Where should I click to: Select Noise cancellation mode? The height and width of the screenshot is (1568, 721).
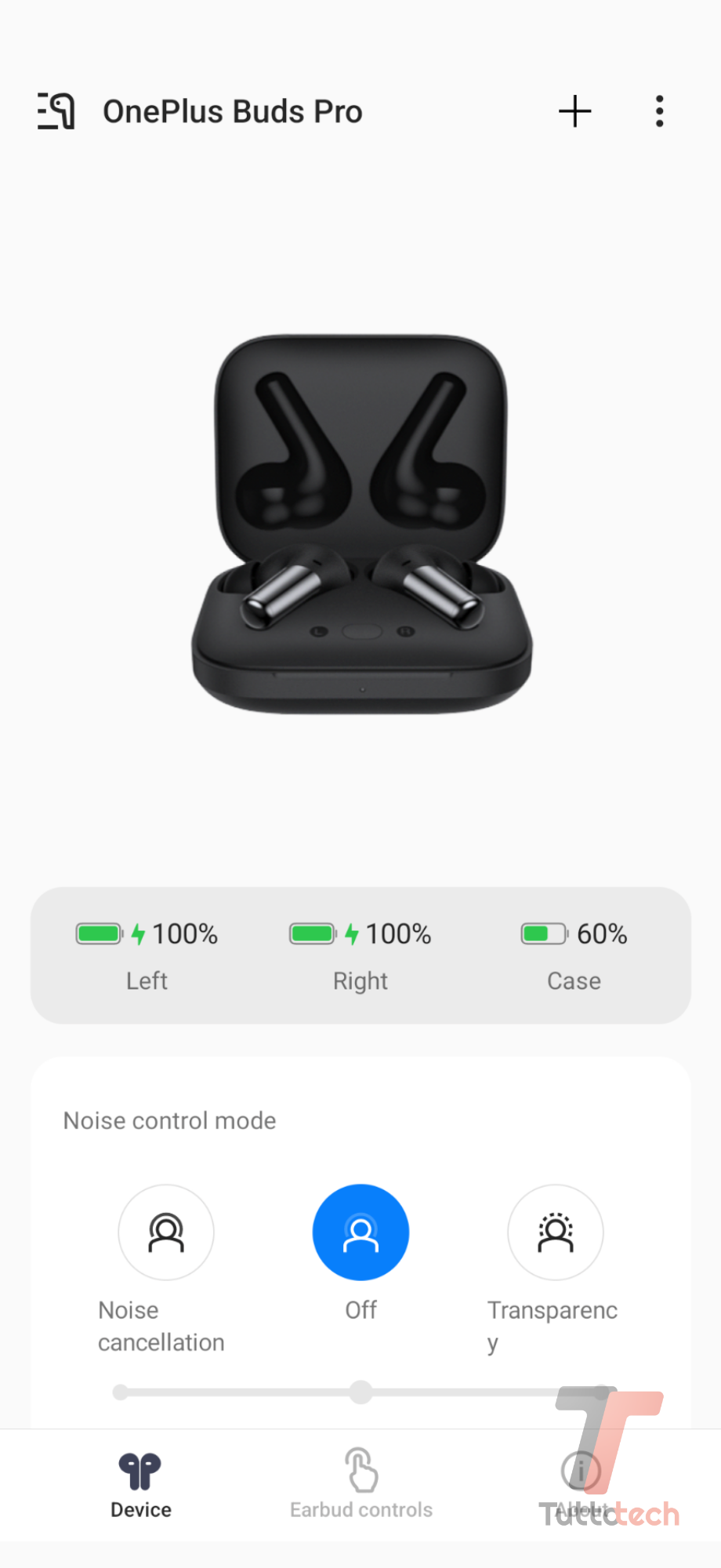tap(166, 1232)
